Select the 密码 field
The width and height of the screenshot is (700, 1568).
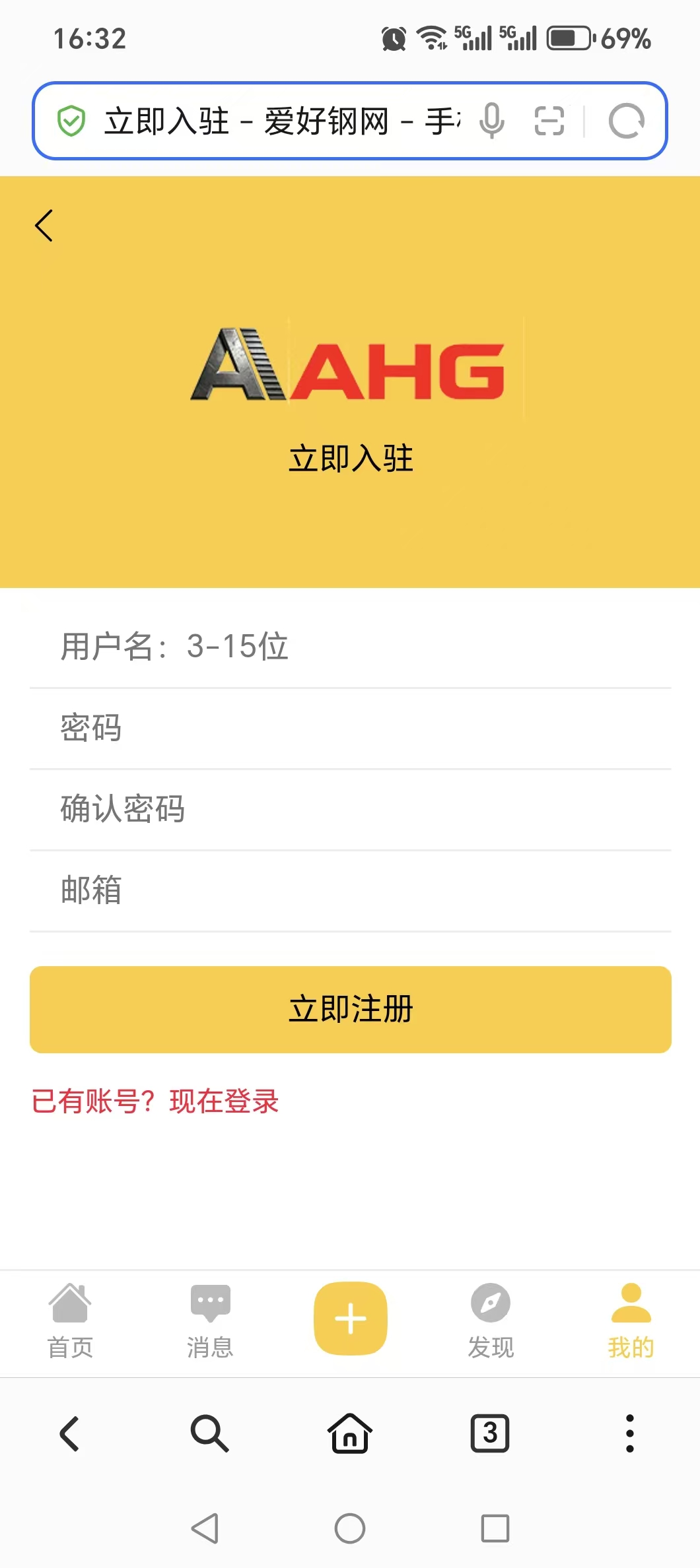point(350,728)
